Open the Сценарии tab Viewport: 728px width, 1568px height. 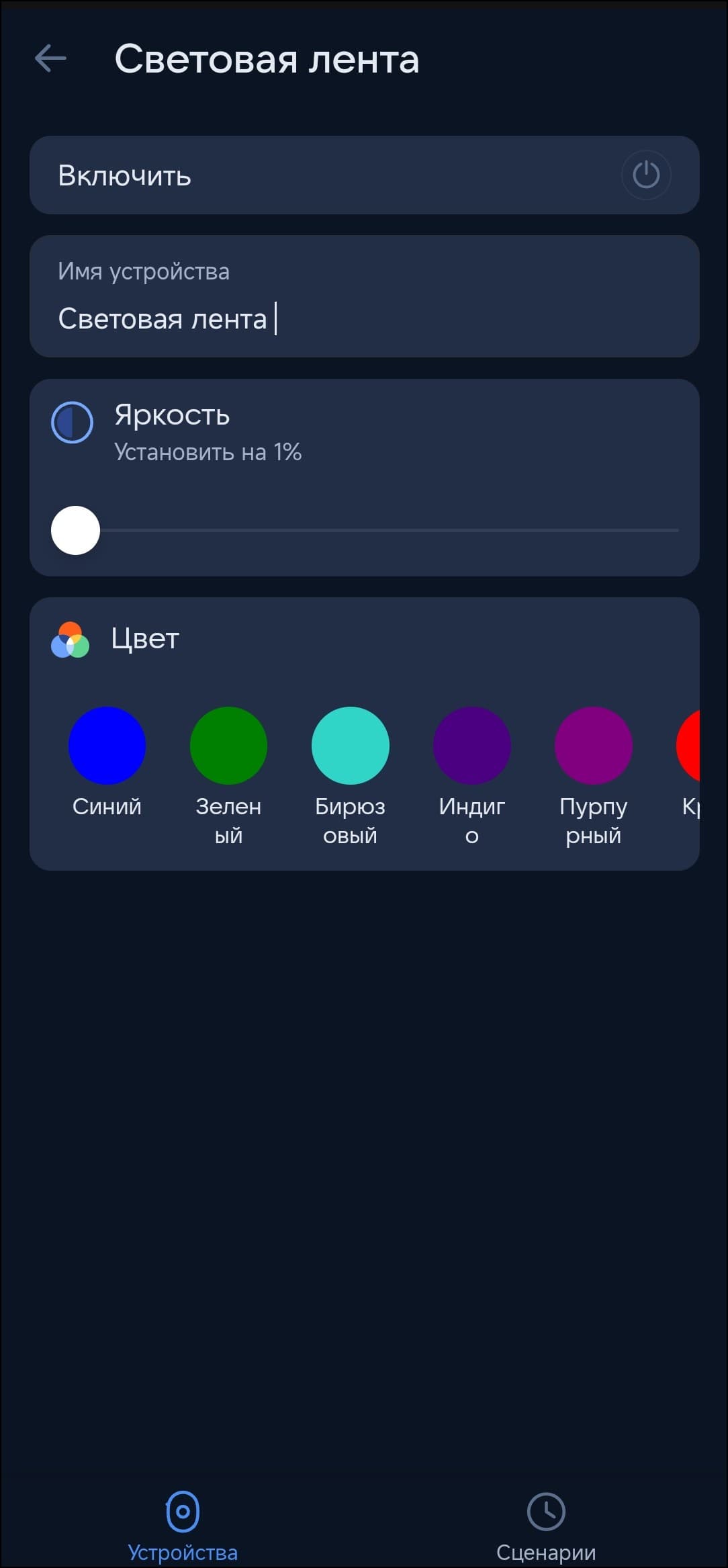(x=545, y=1526)
